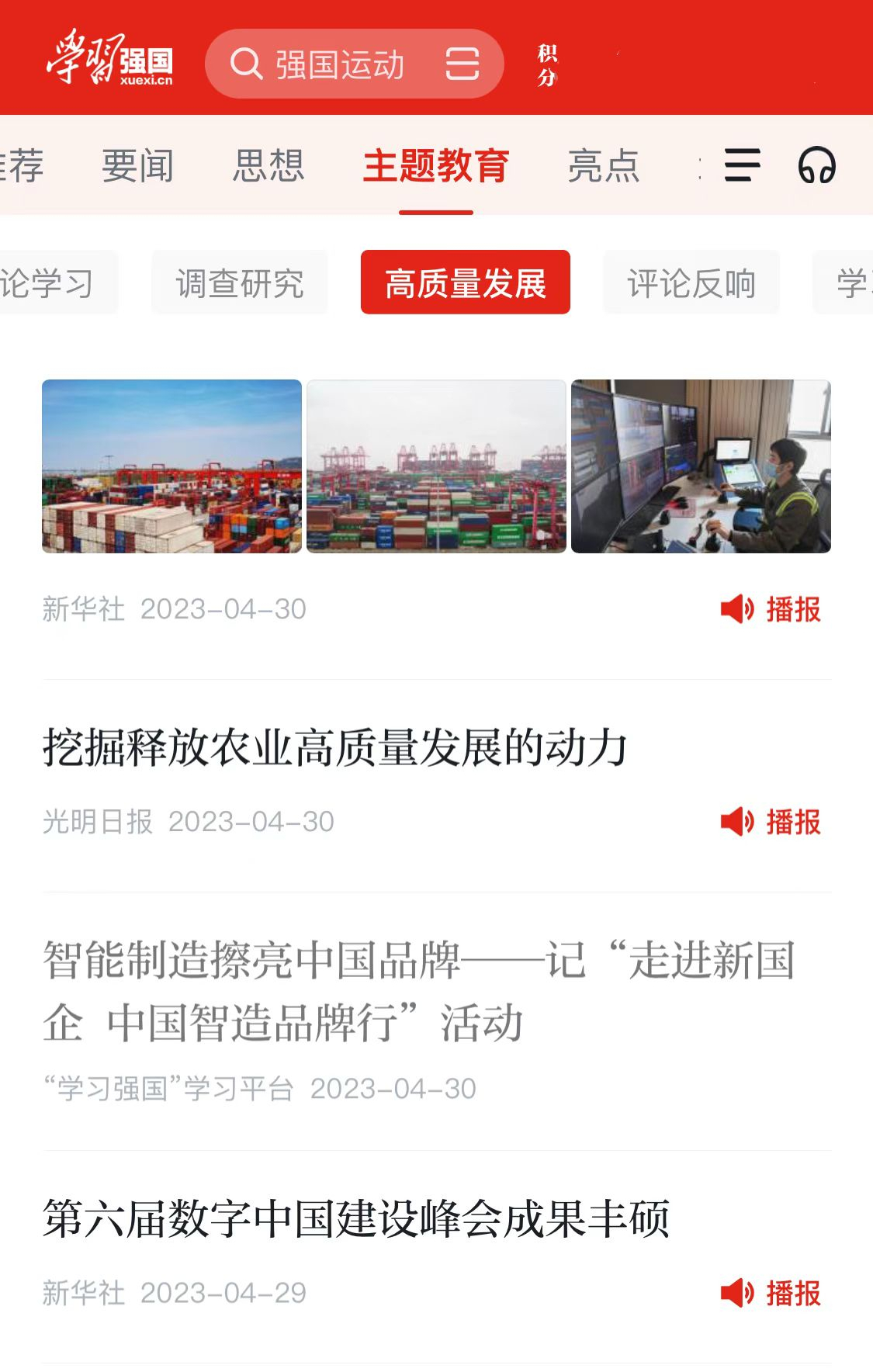Open the channel list menu icon
This screenshot has height=1372, width=873.
742,165
